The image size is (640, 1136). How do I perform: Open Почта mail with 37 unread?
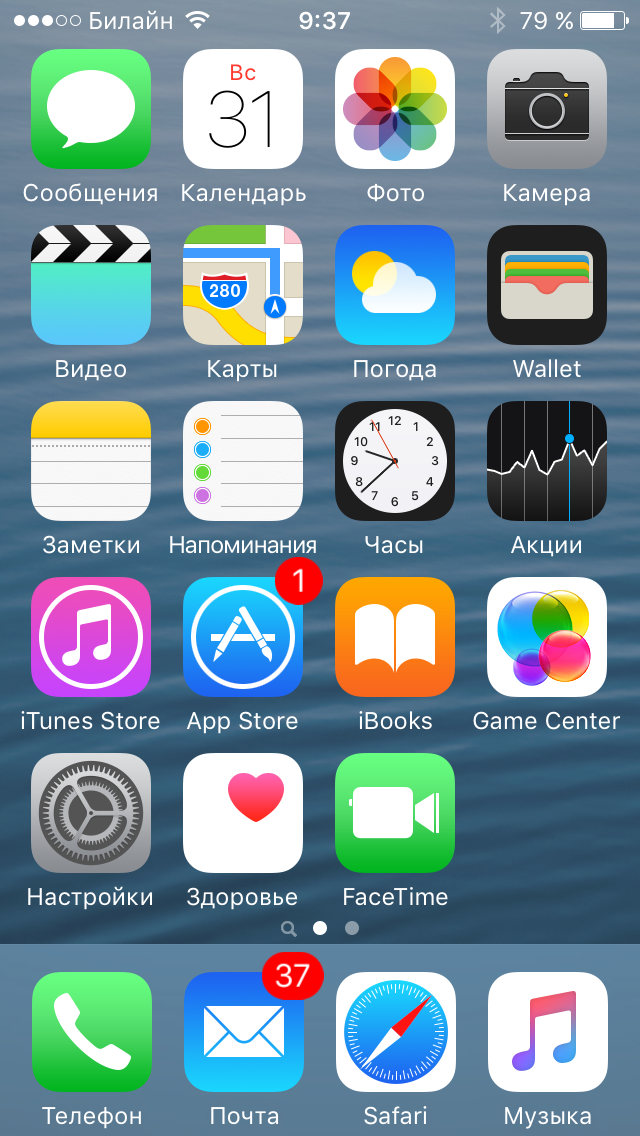(x=243, y=1032)
